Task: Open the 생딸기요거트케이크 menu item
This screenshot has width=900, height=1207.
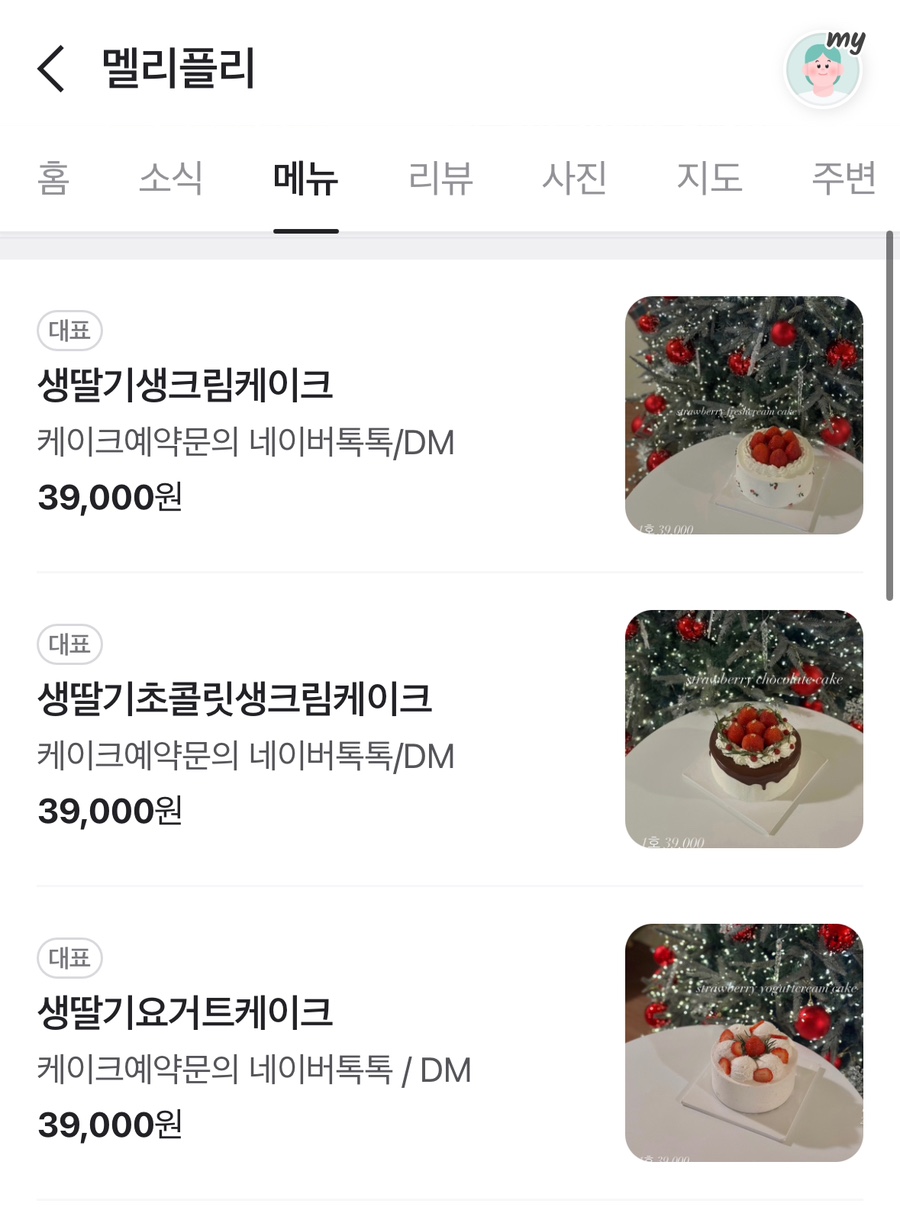Action: coord(186,1012)
